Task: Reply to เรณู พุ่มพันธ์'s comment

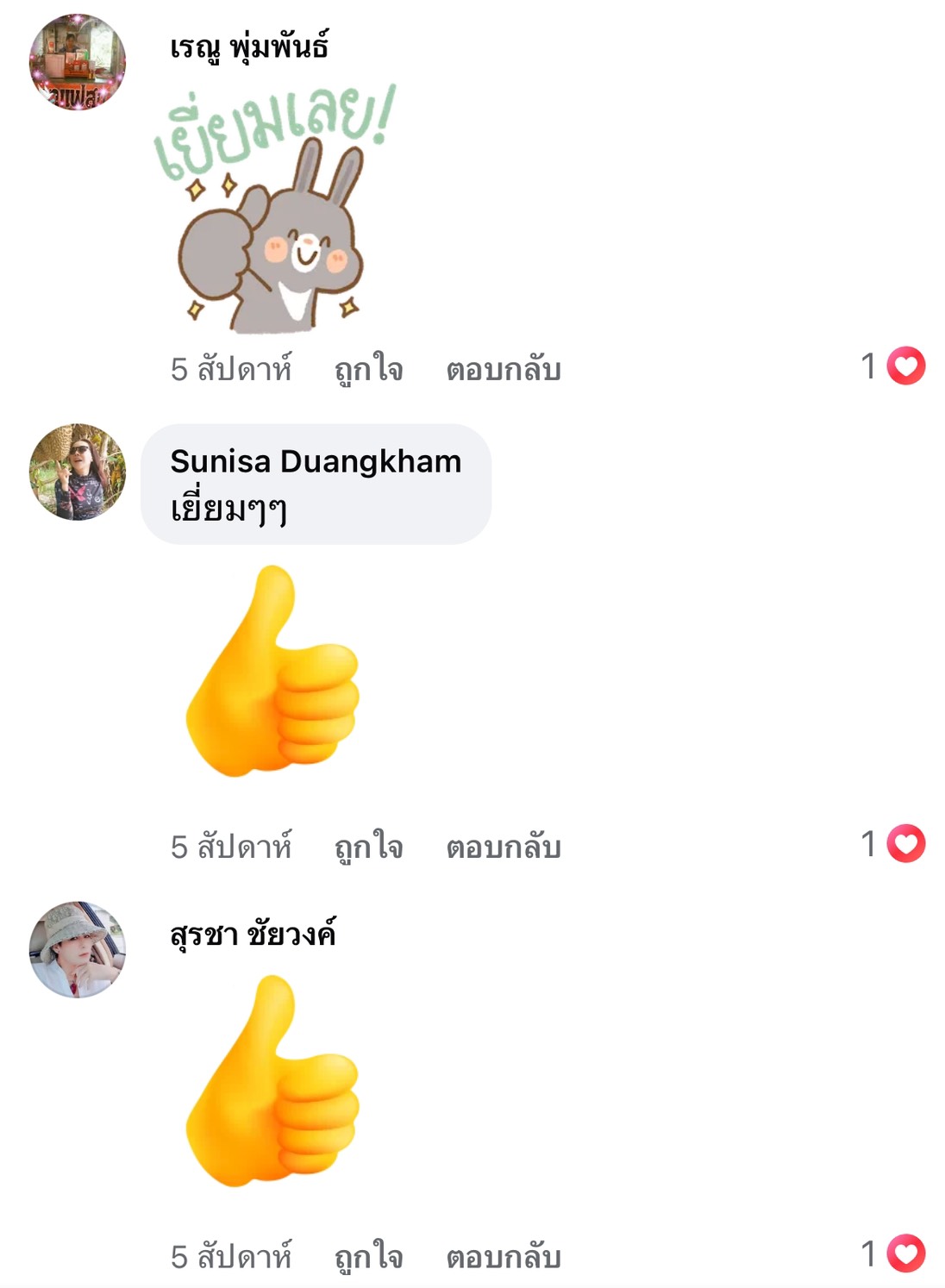Action: [504, 370]
